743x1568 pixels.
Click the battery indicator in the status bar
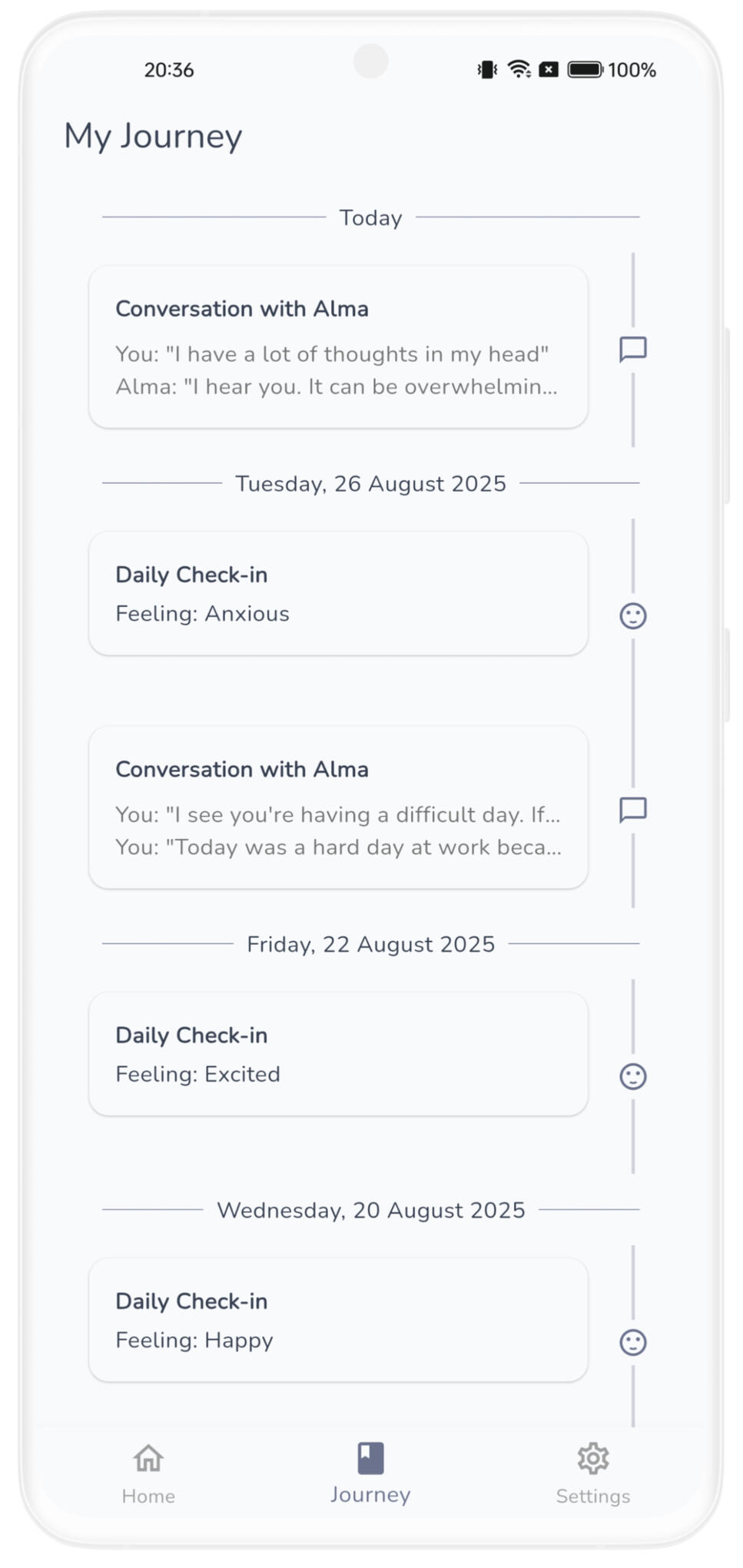585,69
